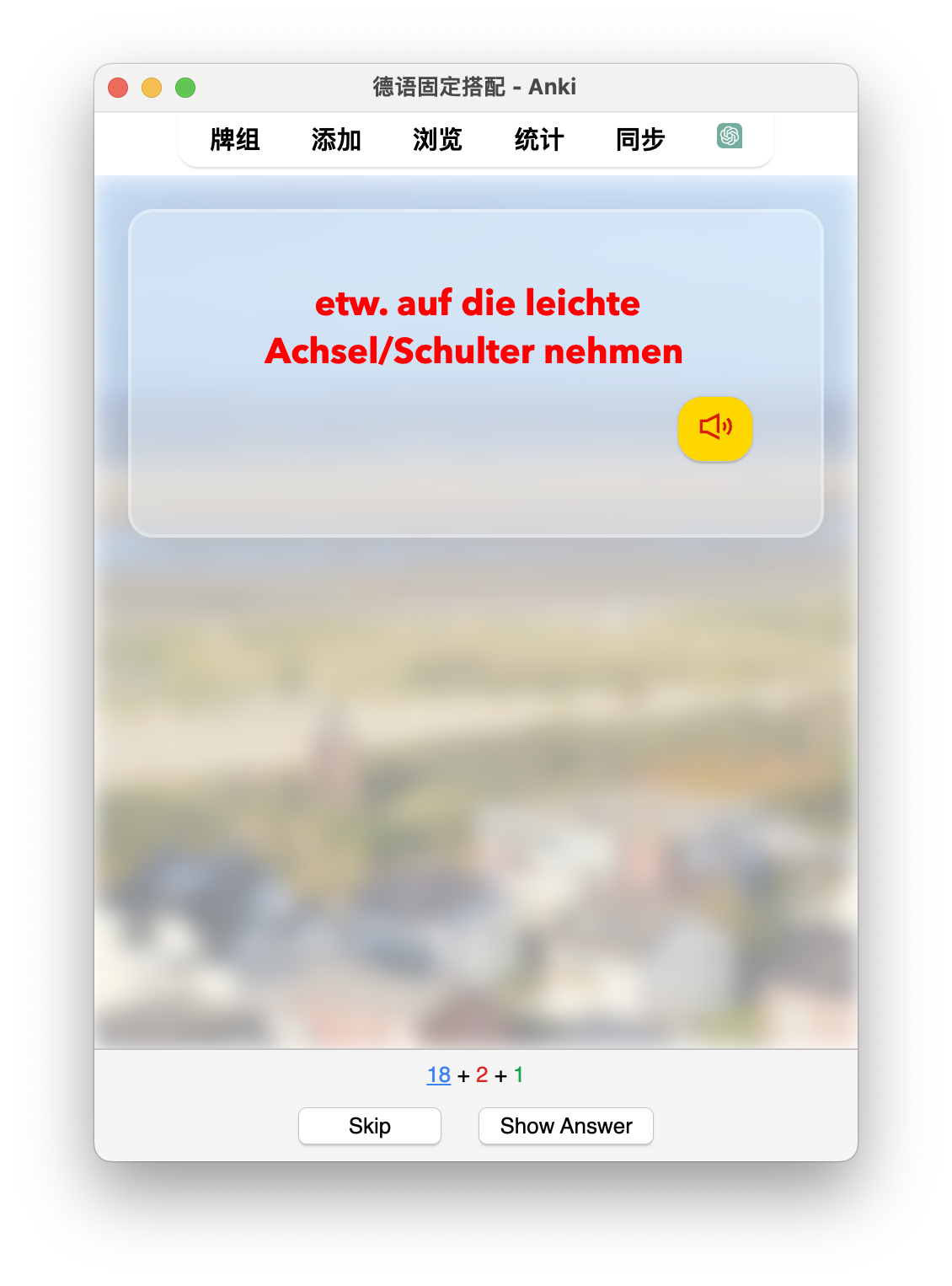952x1286 pixels.
Task: Open the 牌组 decks view
Action: pyautogui.click(x=235, y=139)
